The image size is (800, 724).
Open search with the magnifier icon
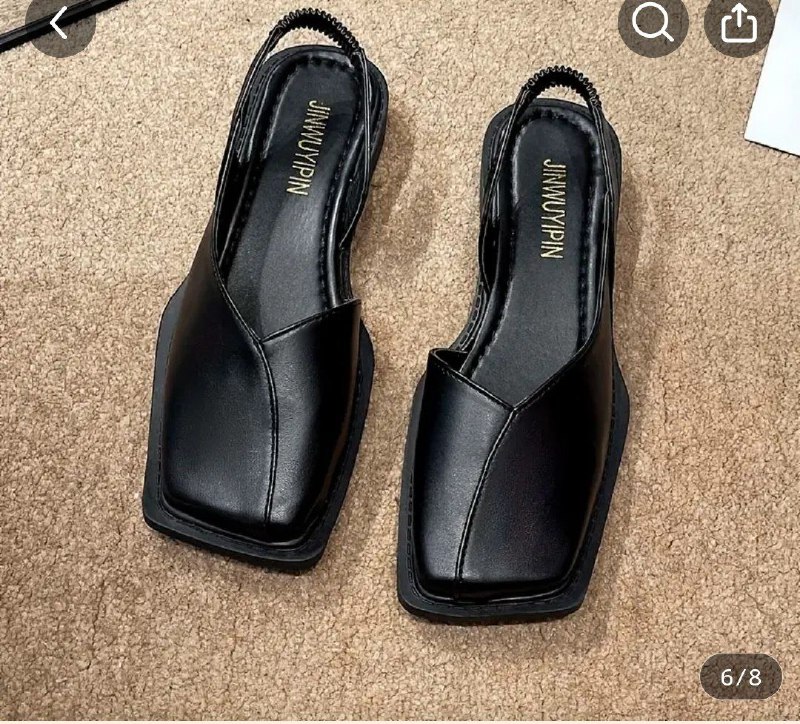pos(652,23)
